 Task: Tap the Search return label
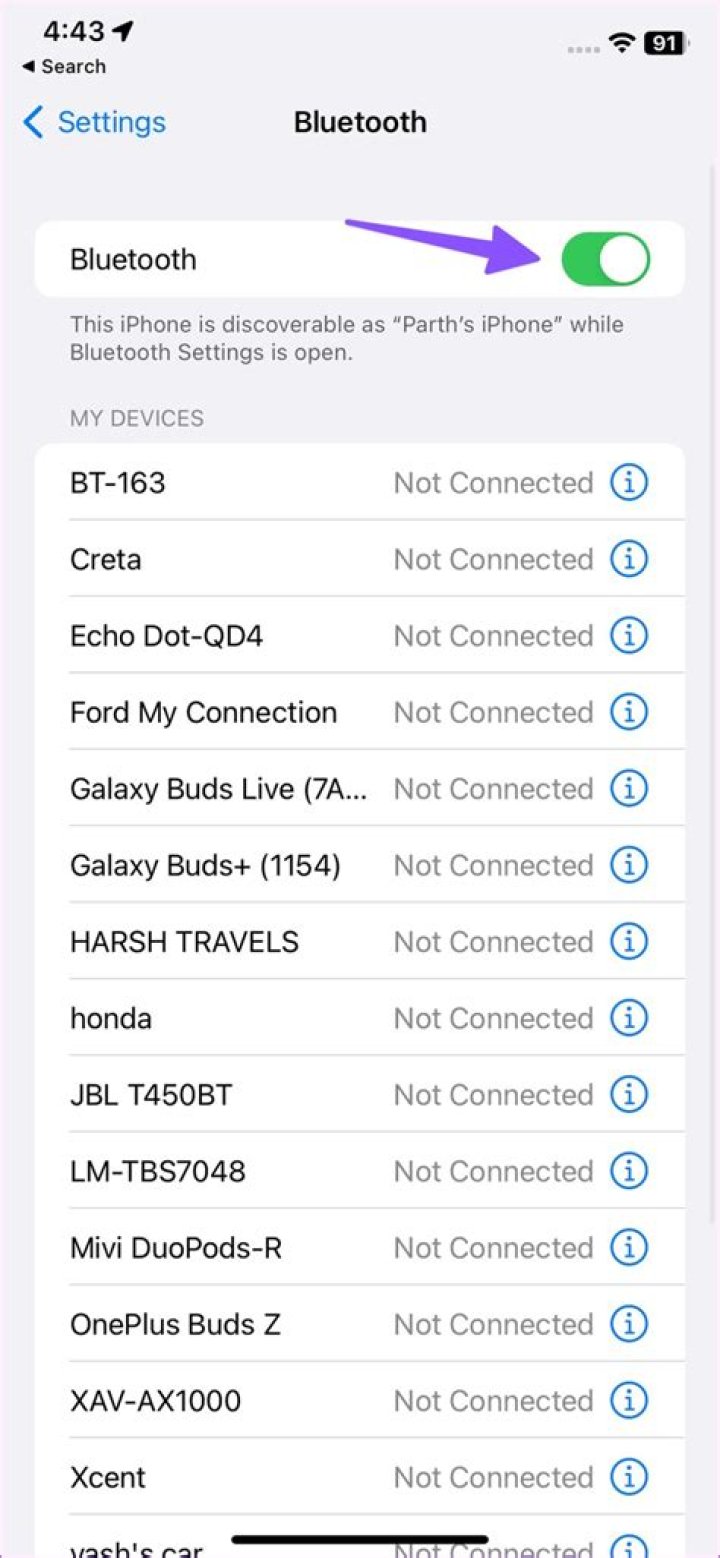tap(62, 66)
